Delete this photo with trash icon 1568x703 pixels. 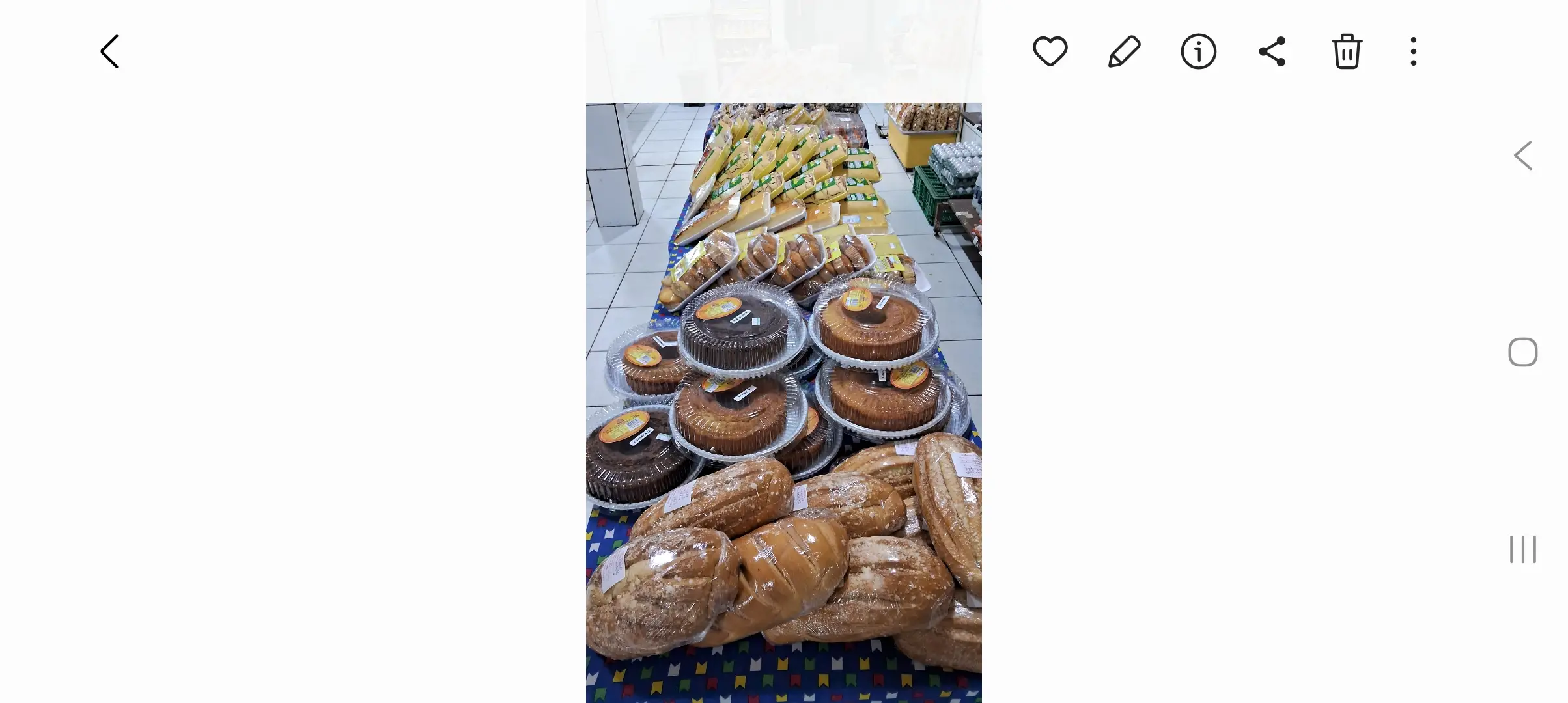coord(1347,51)
